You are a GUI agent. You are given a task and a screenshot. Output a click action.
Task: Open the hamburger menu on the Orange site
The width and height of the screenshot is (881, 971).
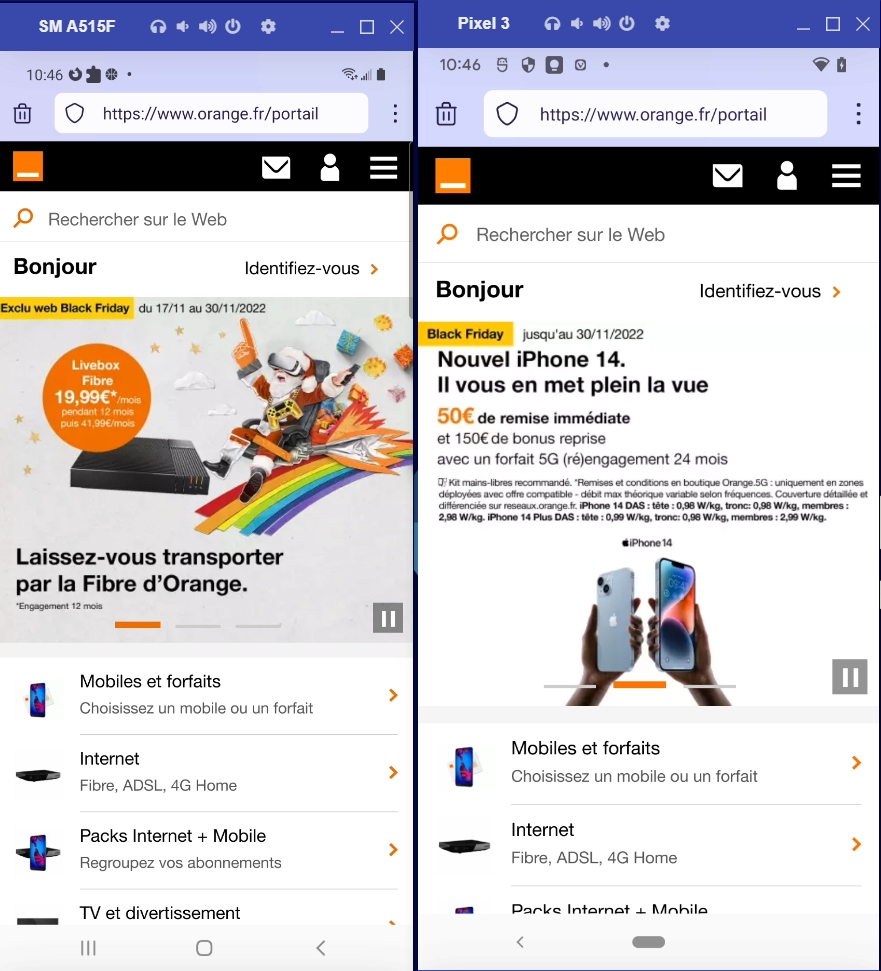click(384, 168)
